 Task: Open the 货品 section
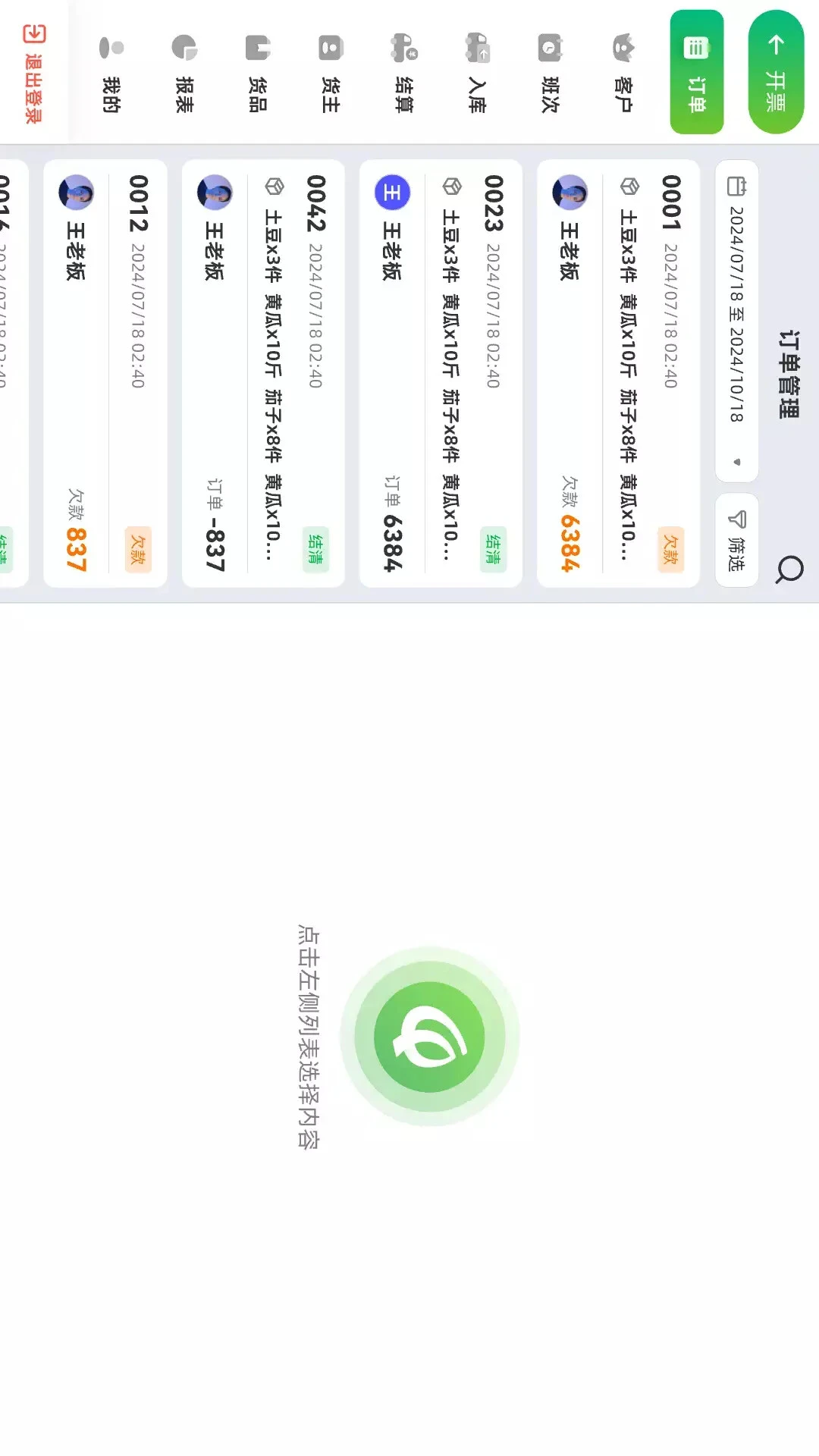[x=258, y=73]
